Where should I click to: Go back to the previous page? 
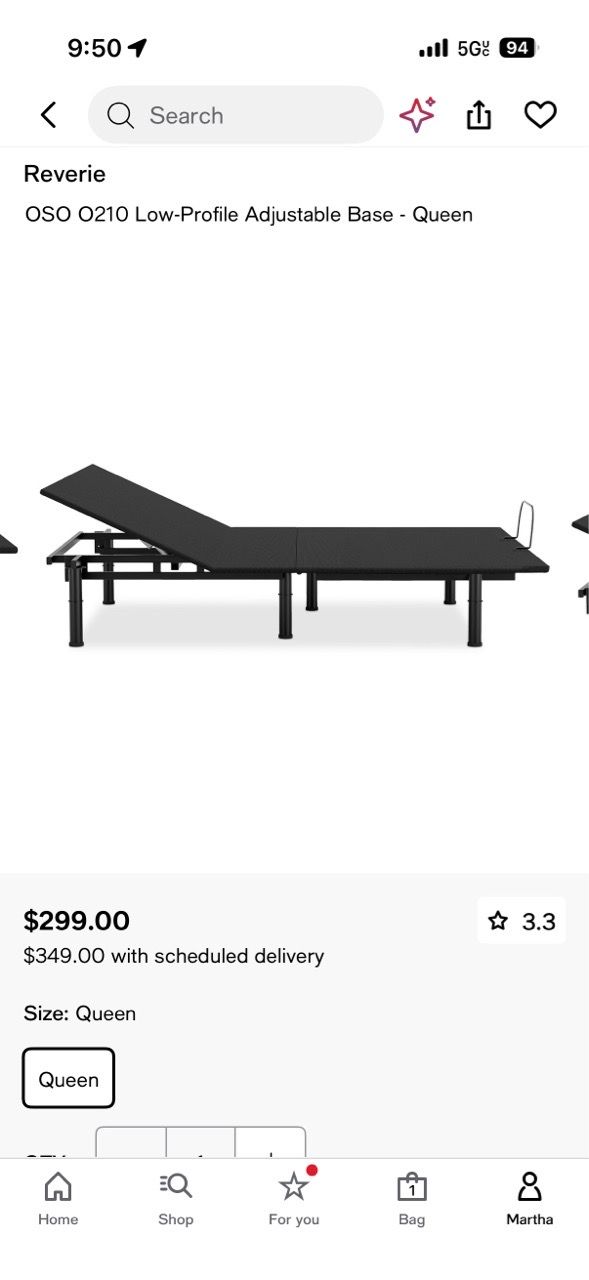click(48, 115)
